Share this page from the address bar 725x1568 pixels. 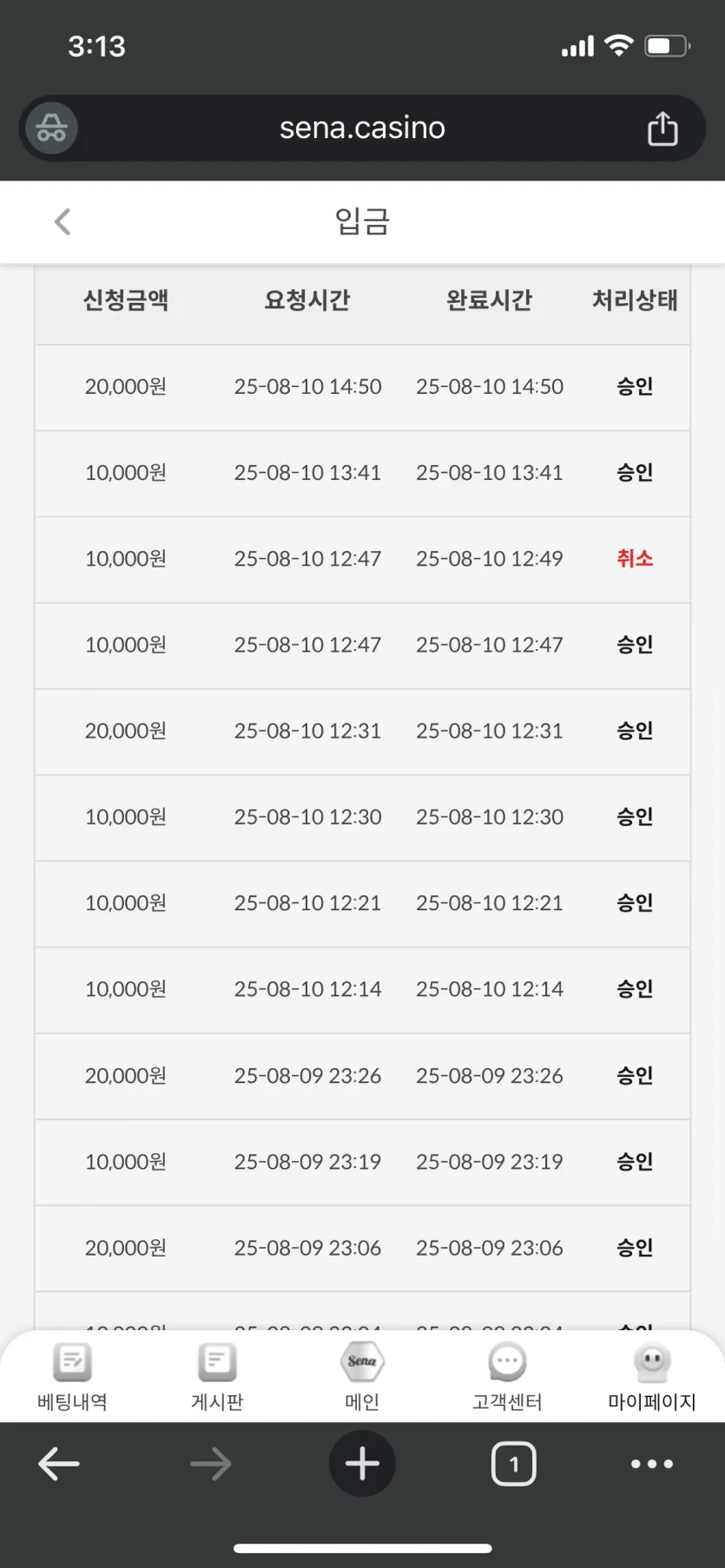[662, 128]
